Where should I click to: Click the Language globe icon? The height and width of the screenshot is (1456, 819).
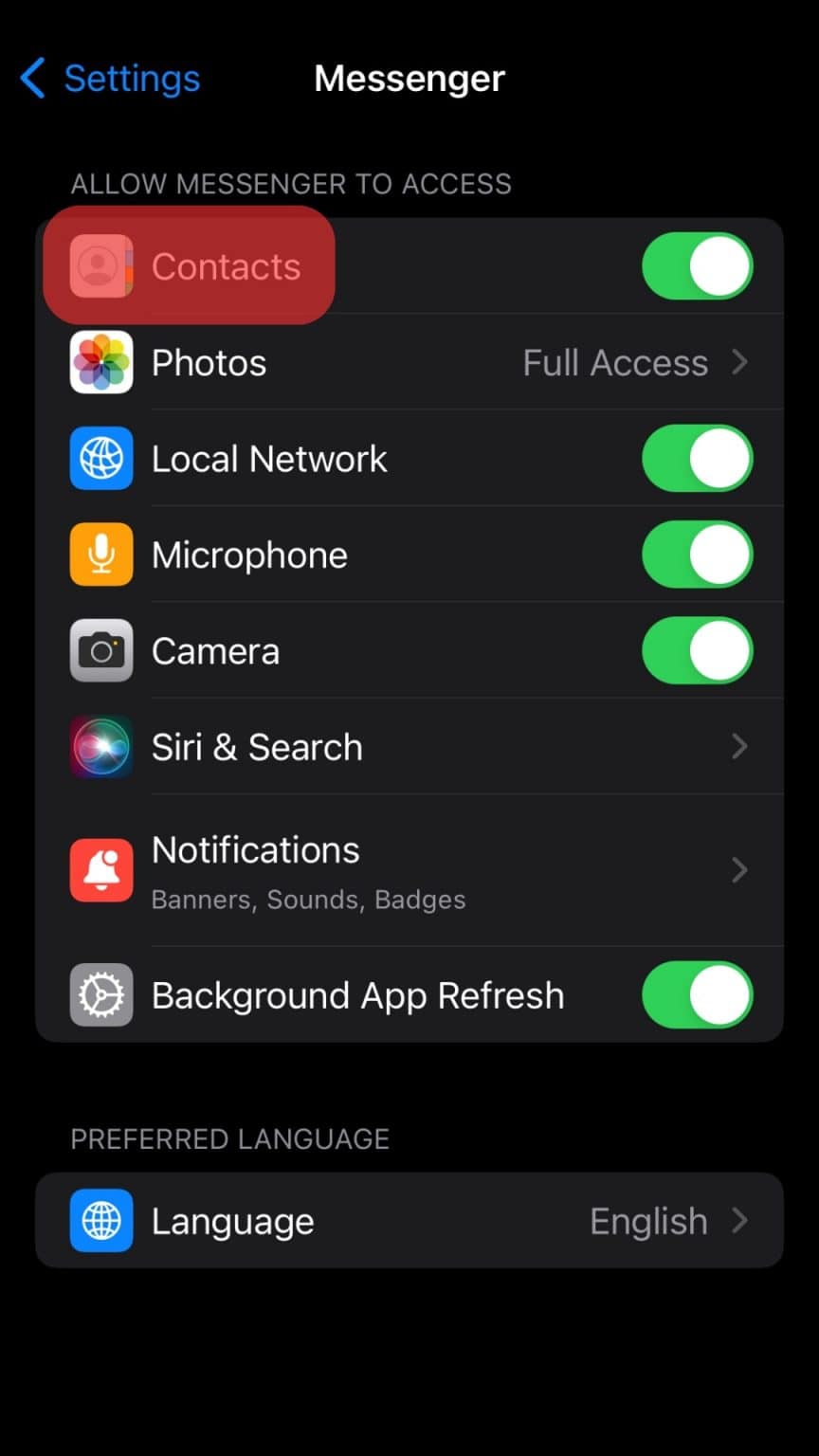pos(100,1221)
